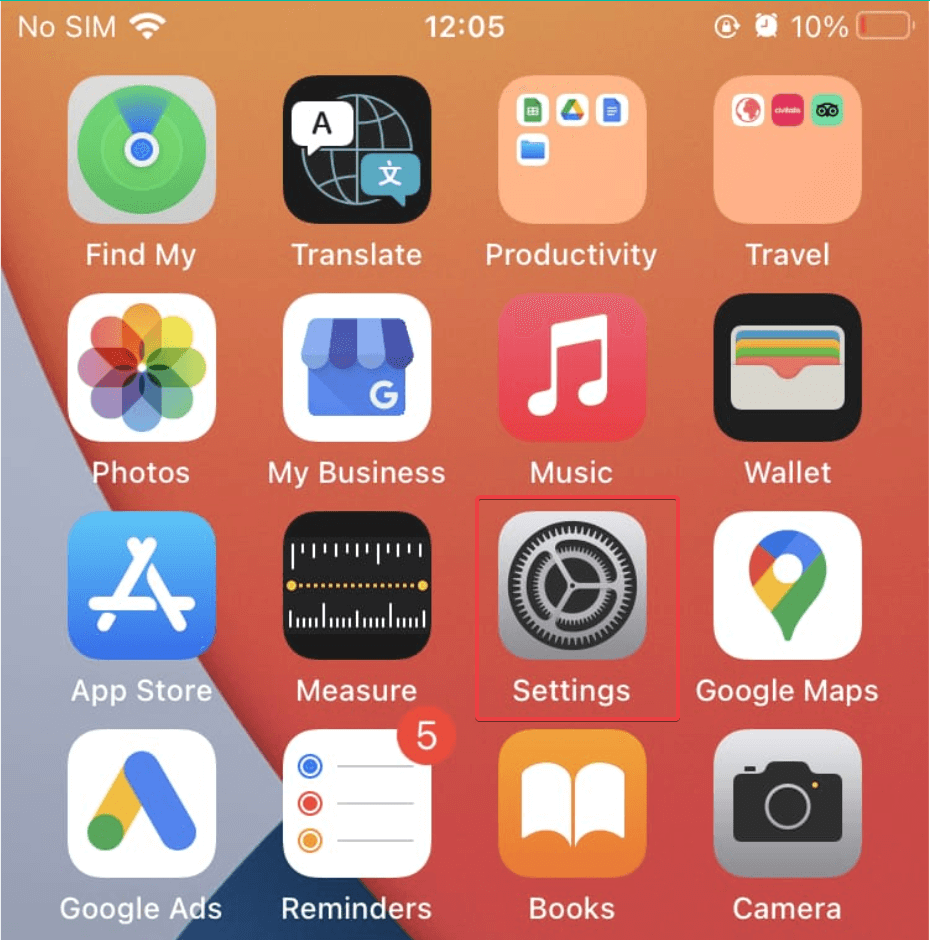This screenshot has height=940, width=930.
Task: Open the App Store
Action: click(x=141, y=585)
